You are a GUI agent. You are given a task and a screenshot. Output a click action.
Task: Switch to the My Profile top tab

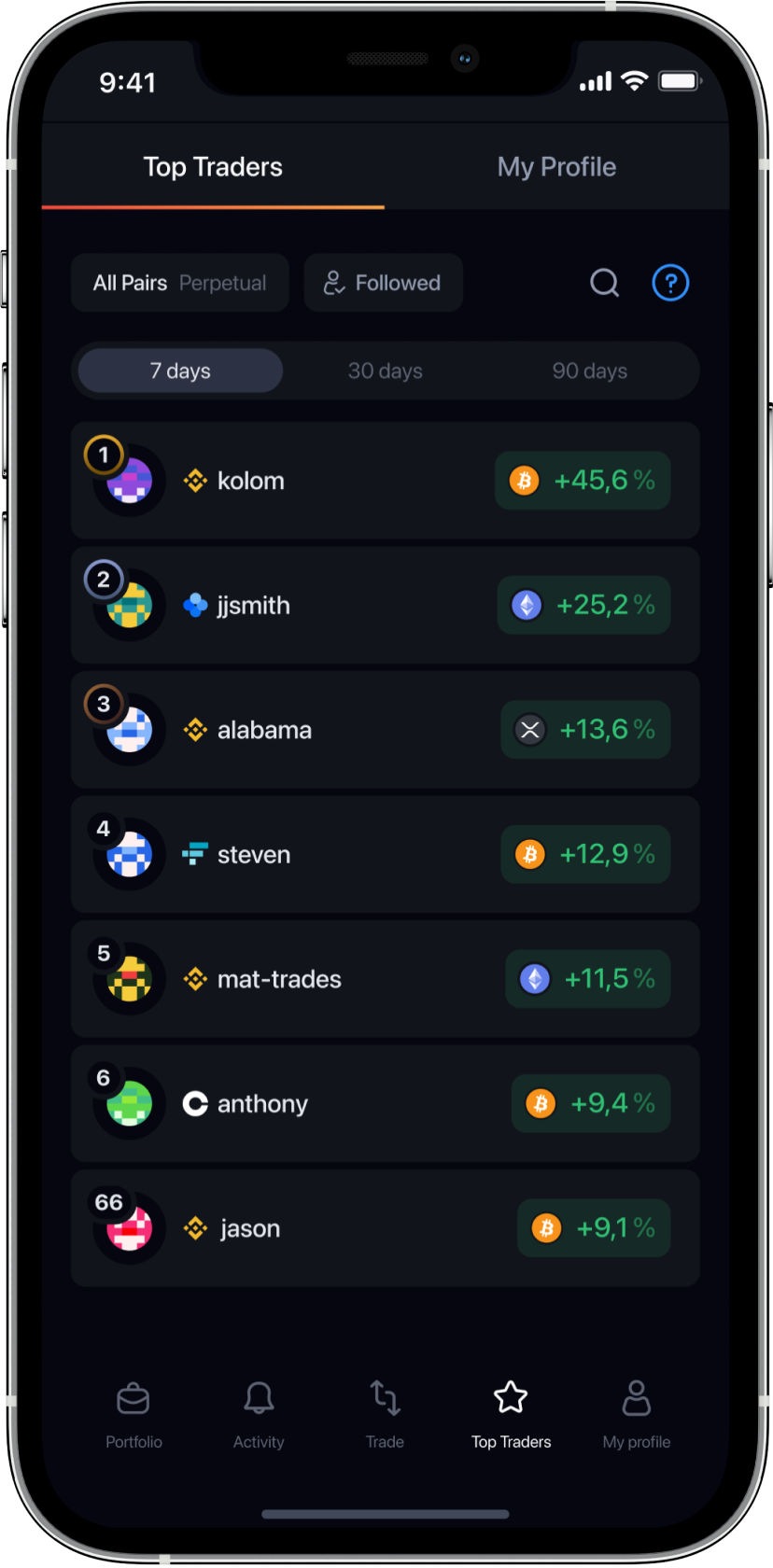[x=556, y=167]
